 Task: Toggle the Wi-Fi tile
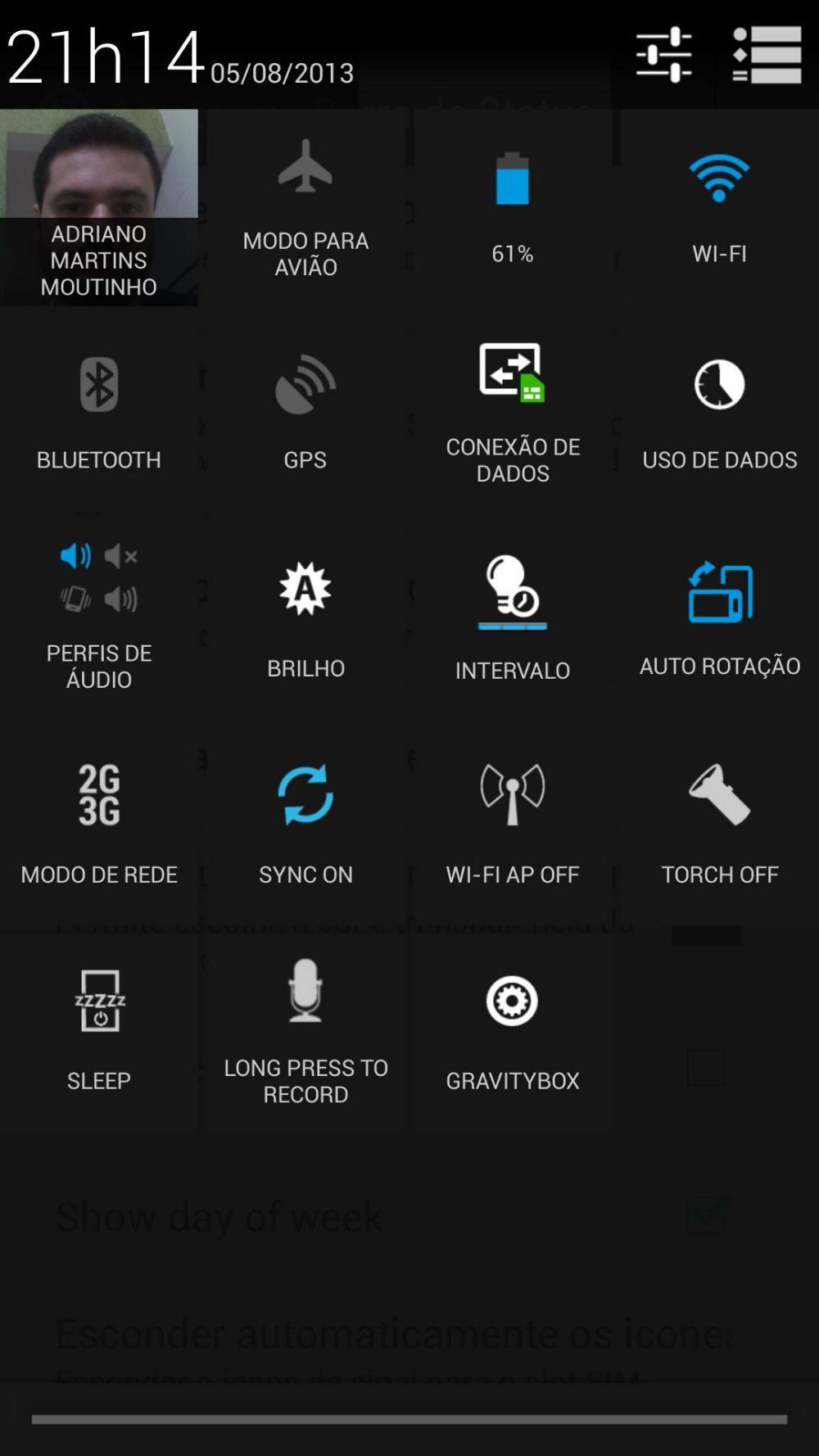(x=720, y=207)
